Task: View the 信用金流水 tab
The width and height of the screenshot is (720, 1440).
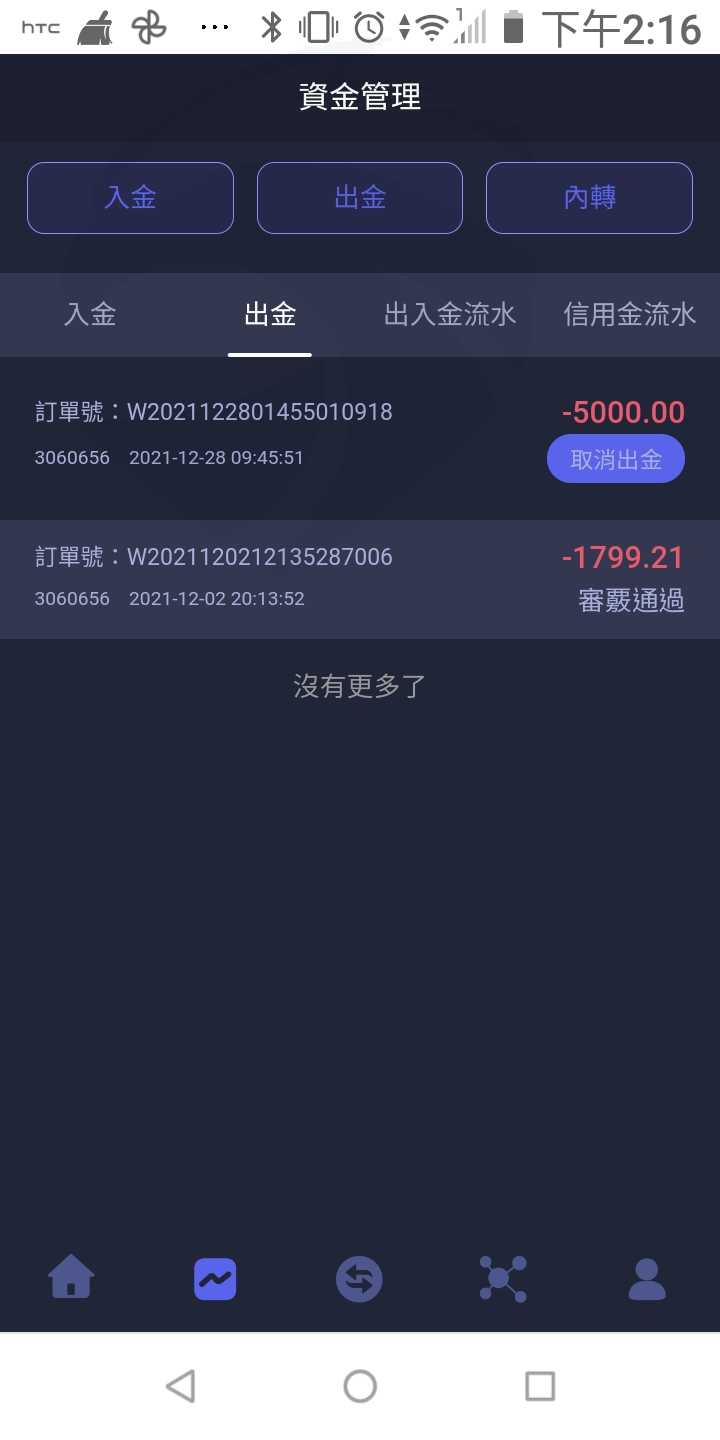Action: (630, 315)
